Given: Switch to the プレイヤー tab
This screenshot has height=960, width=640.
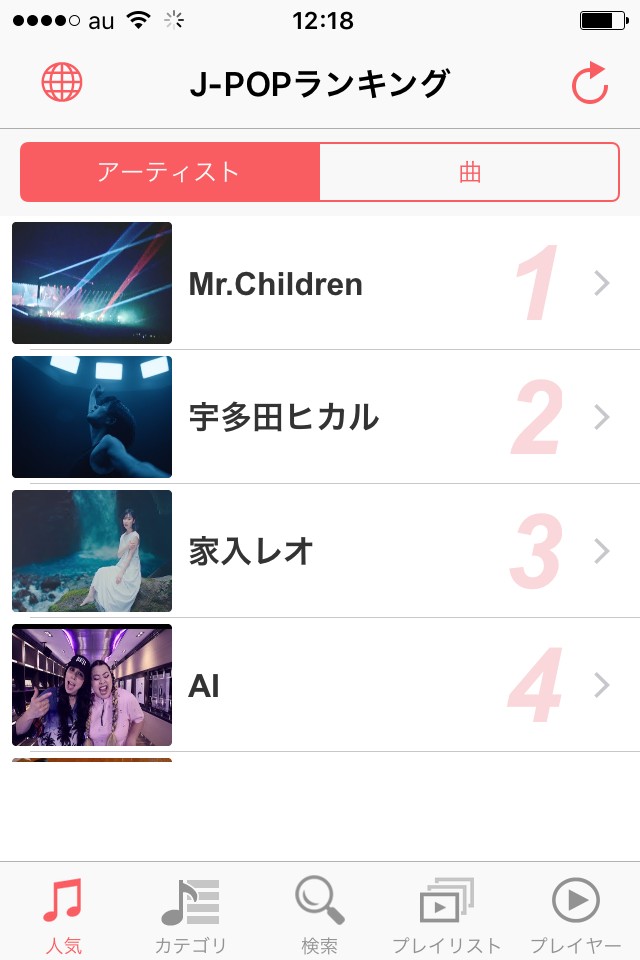Looking at the screenshot, I should 575,914.
